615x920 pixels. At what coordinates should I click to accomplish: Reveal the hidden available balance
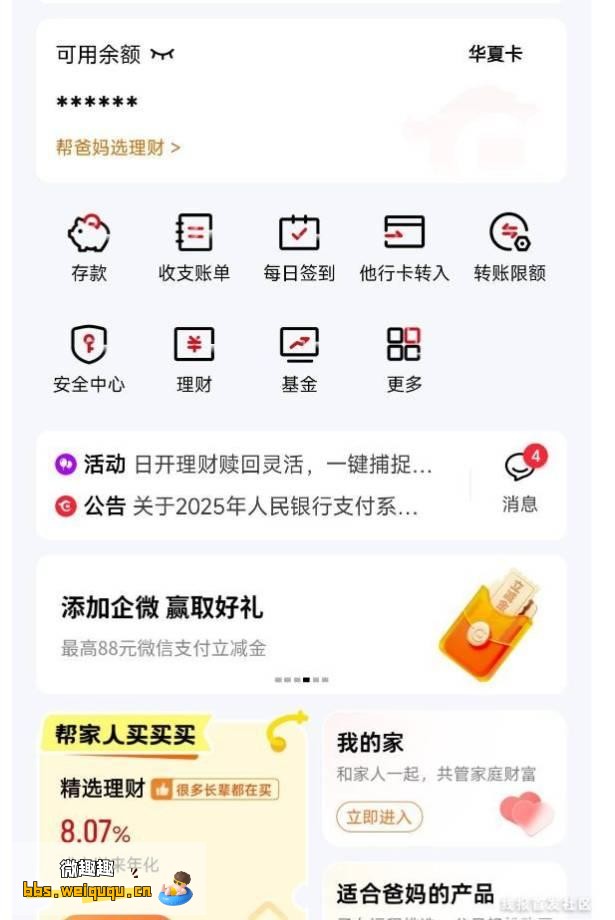pos(162,55)
